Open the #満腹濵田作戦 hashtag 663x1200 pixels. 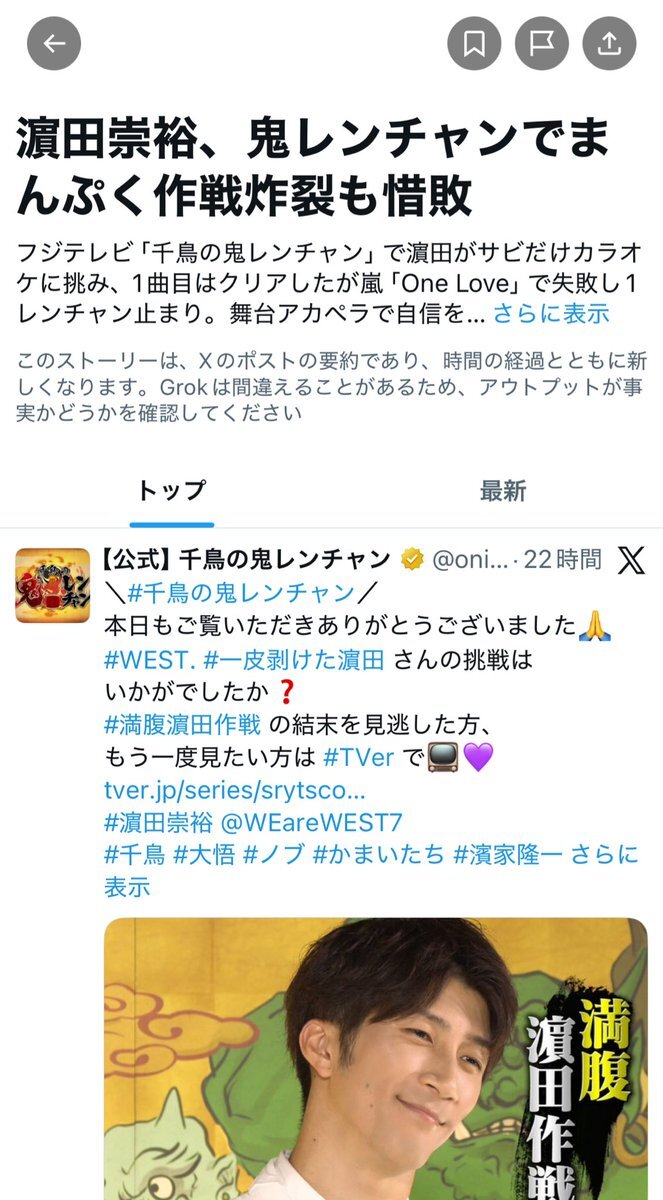pos(182,724)
